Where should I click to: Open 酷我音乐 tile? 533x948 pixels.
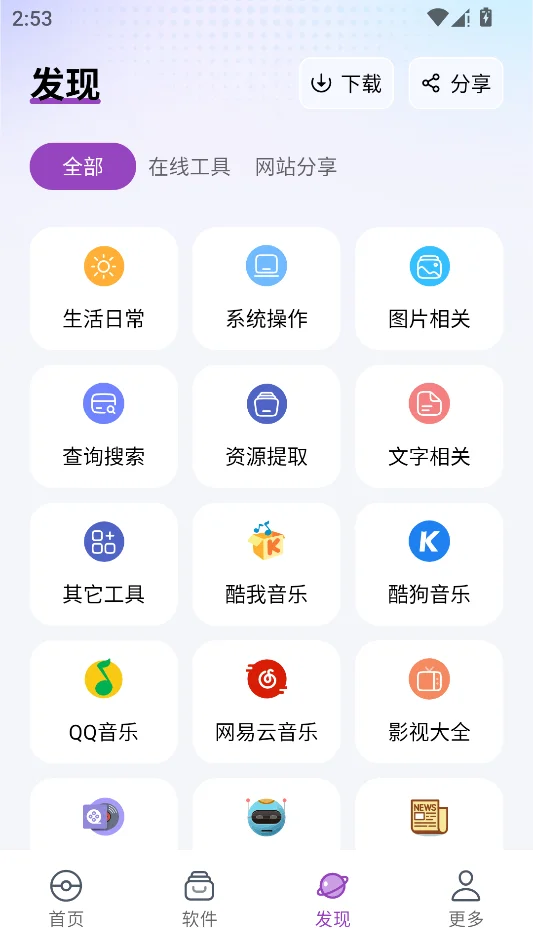(266, 564)
